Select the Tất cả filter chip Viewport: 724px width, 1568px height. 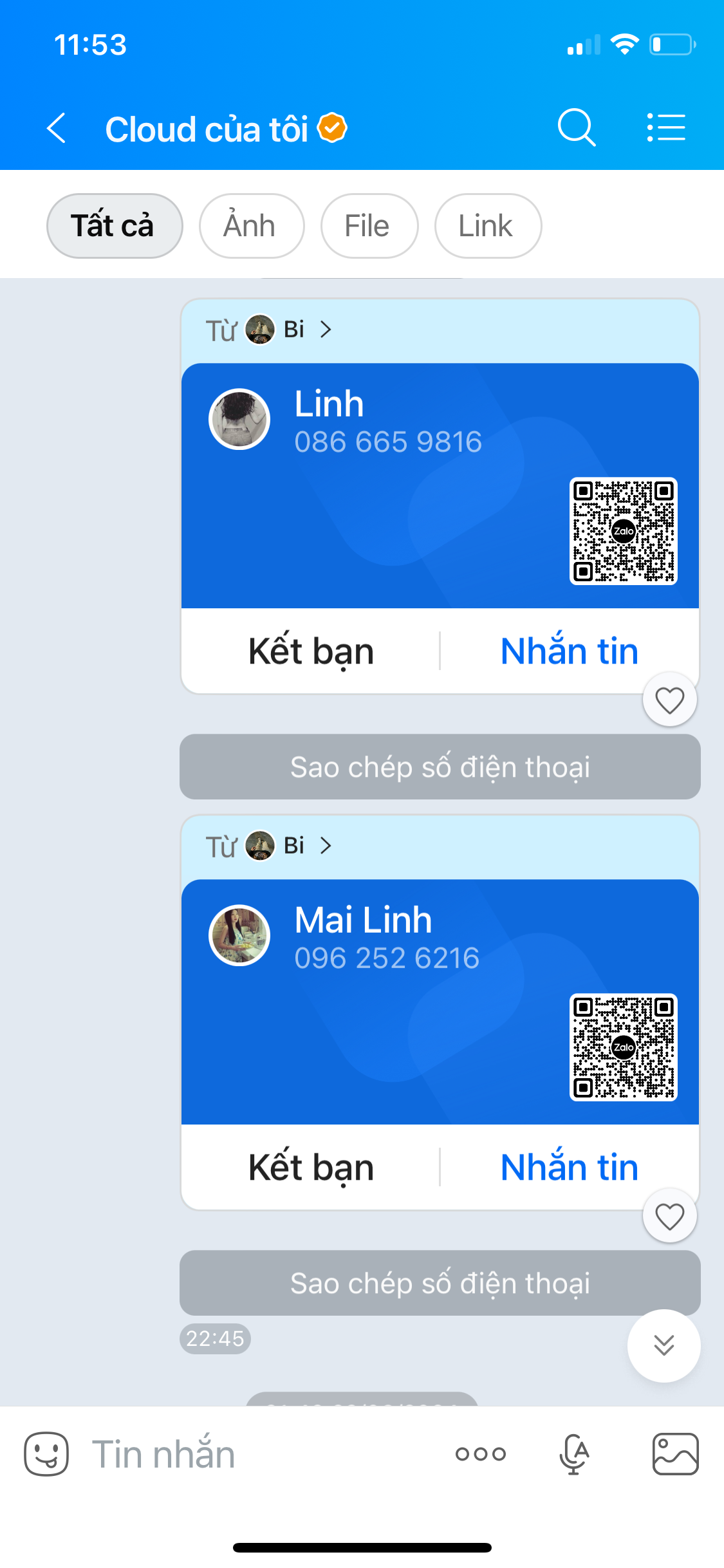[115, 226]
